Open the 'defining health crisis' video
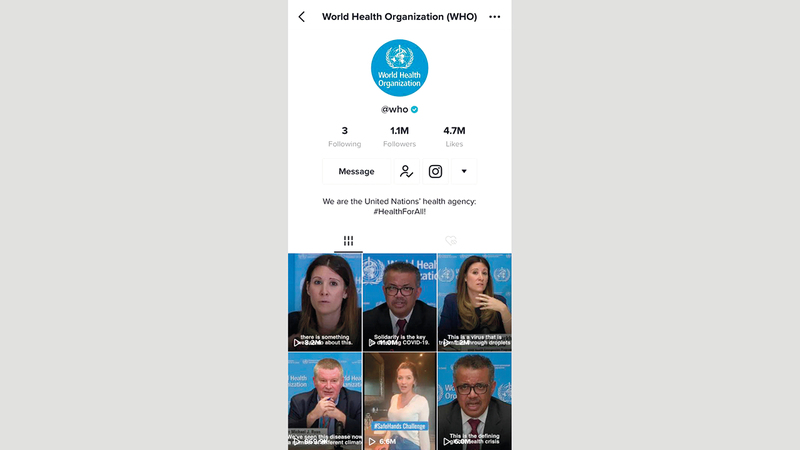Image resolution: width=800 pixels, height=450 pixels. (x=474, y=398)
